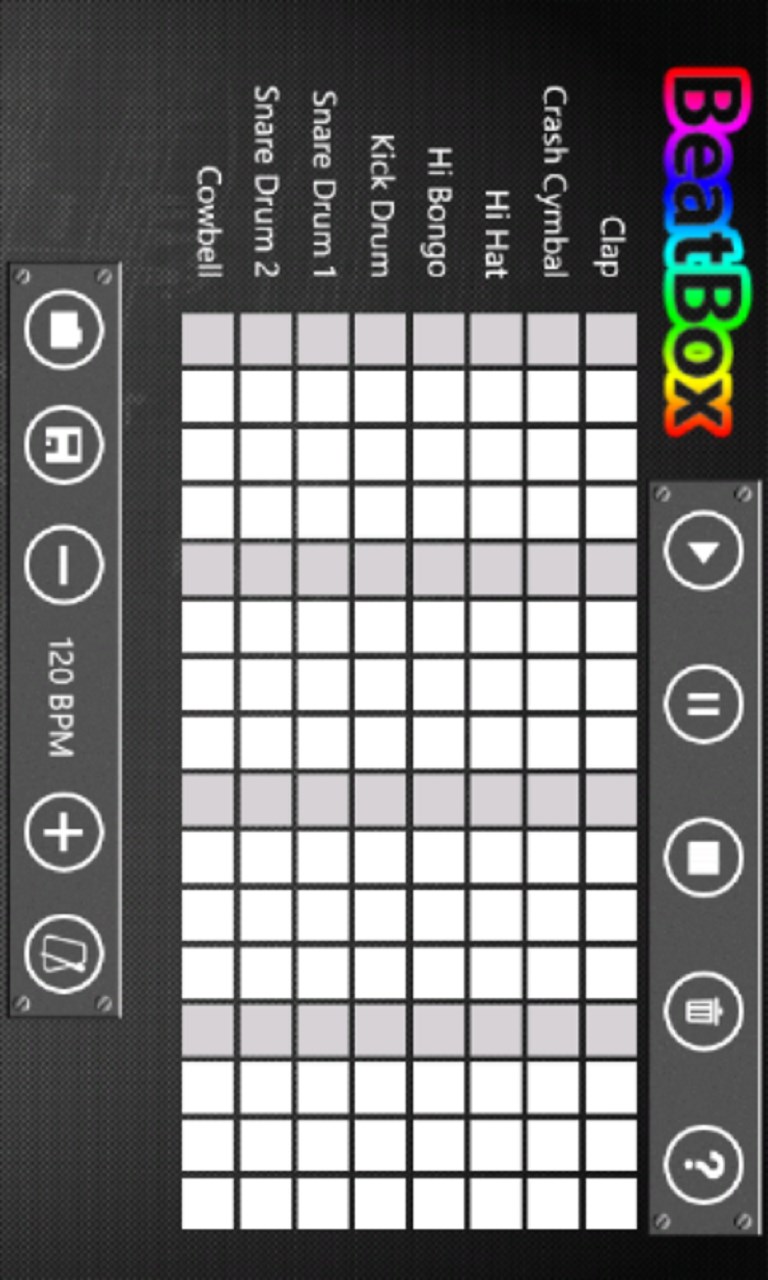Viewport: 768px width, 1280px height.
Task: Open a saved beat file
Action: coord(64,330)
